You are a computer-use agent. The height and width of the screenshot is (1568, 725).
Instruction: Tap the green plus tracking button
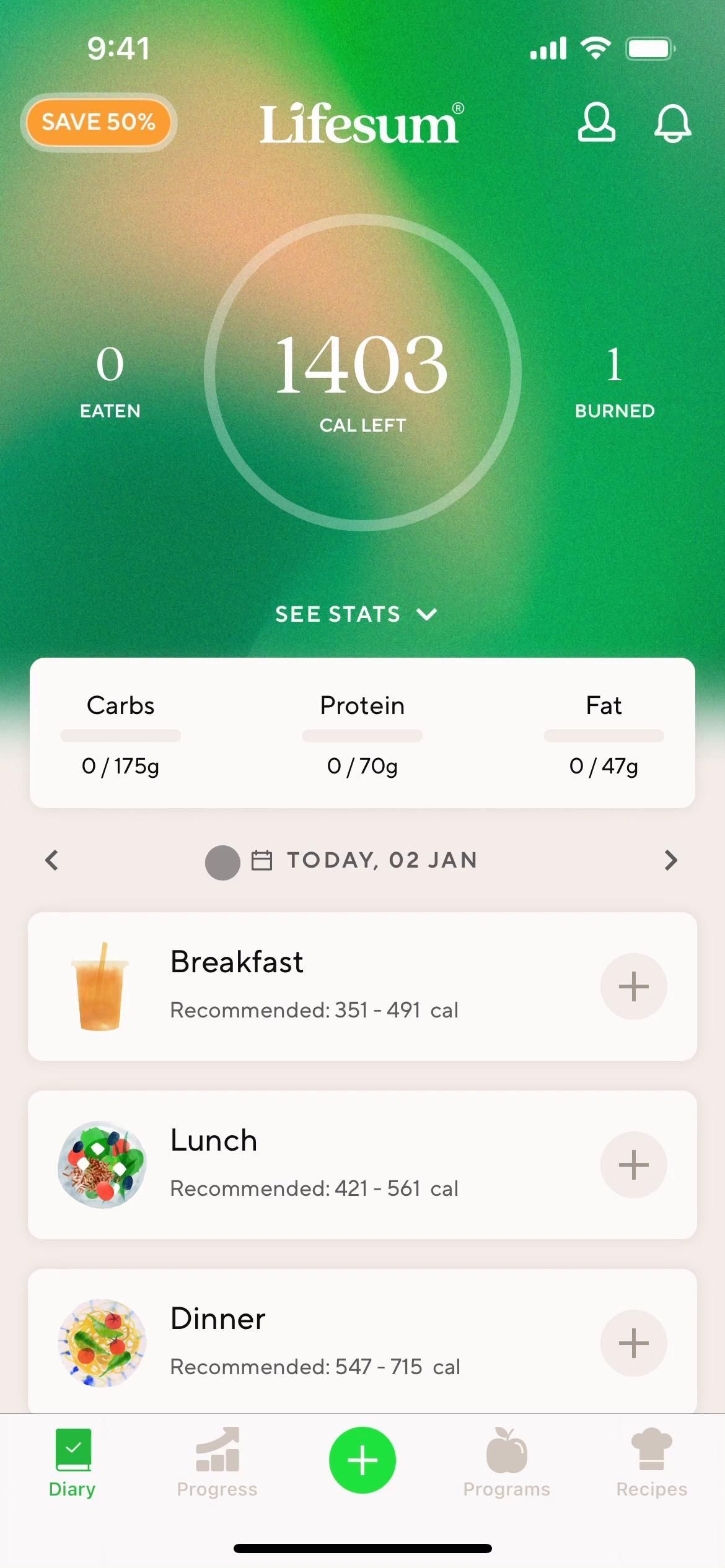coord(362,1460)
